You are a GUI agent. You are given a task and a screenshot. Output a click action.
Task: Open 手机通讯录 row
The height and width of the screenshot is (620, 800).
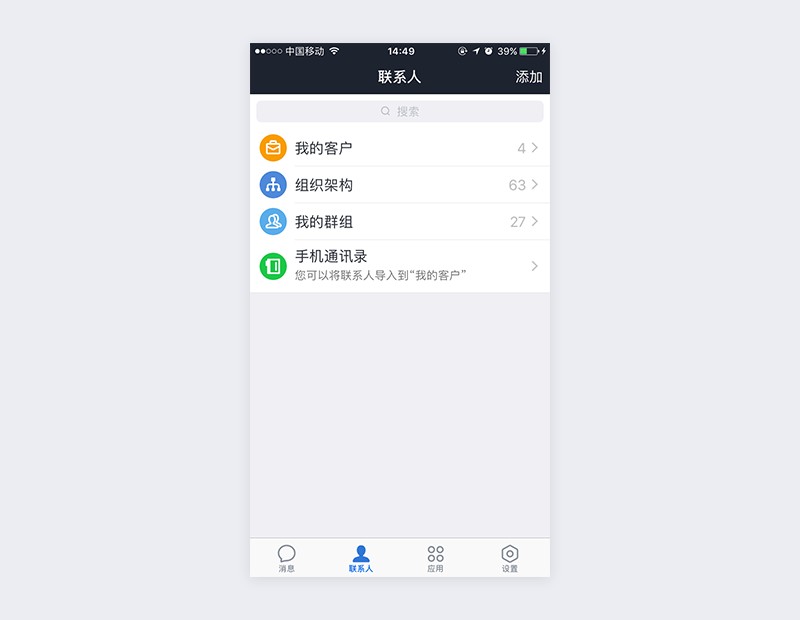(x=400, y=265)
